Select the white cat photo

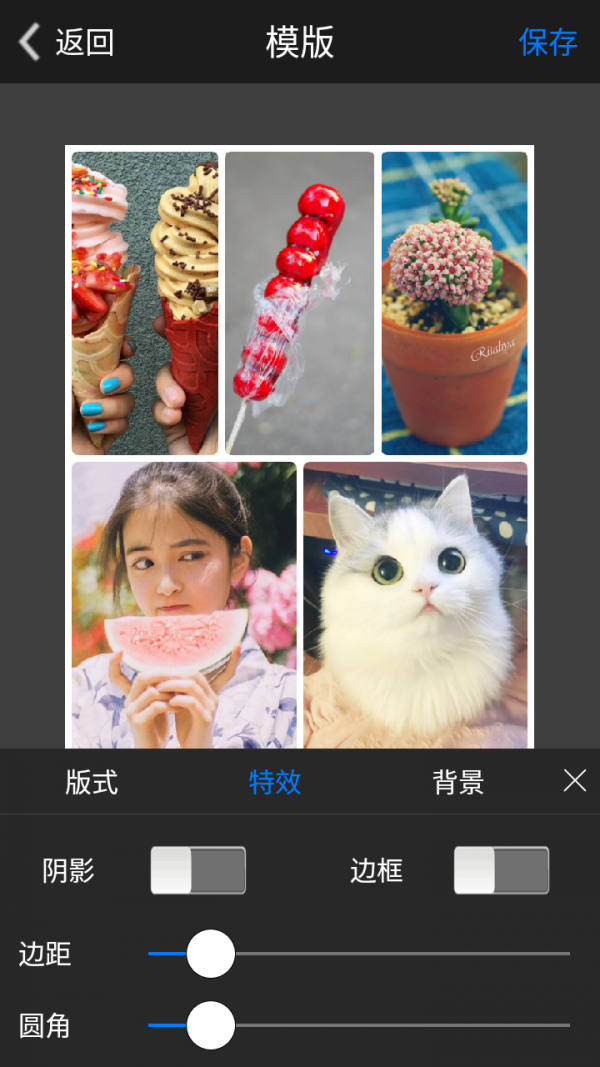(415, 604)
